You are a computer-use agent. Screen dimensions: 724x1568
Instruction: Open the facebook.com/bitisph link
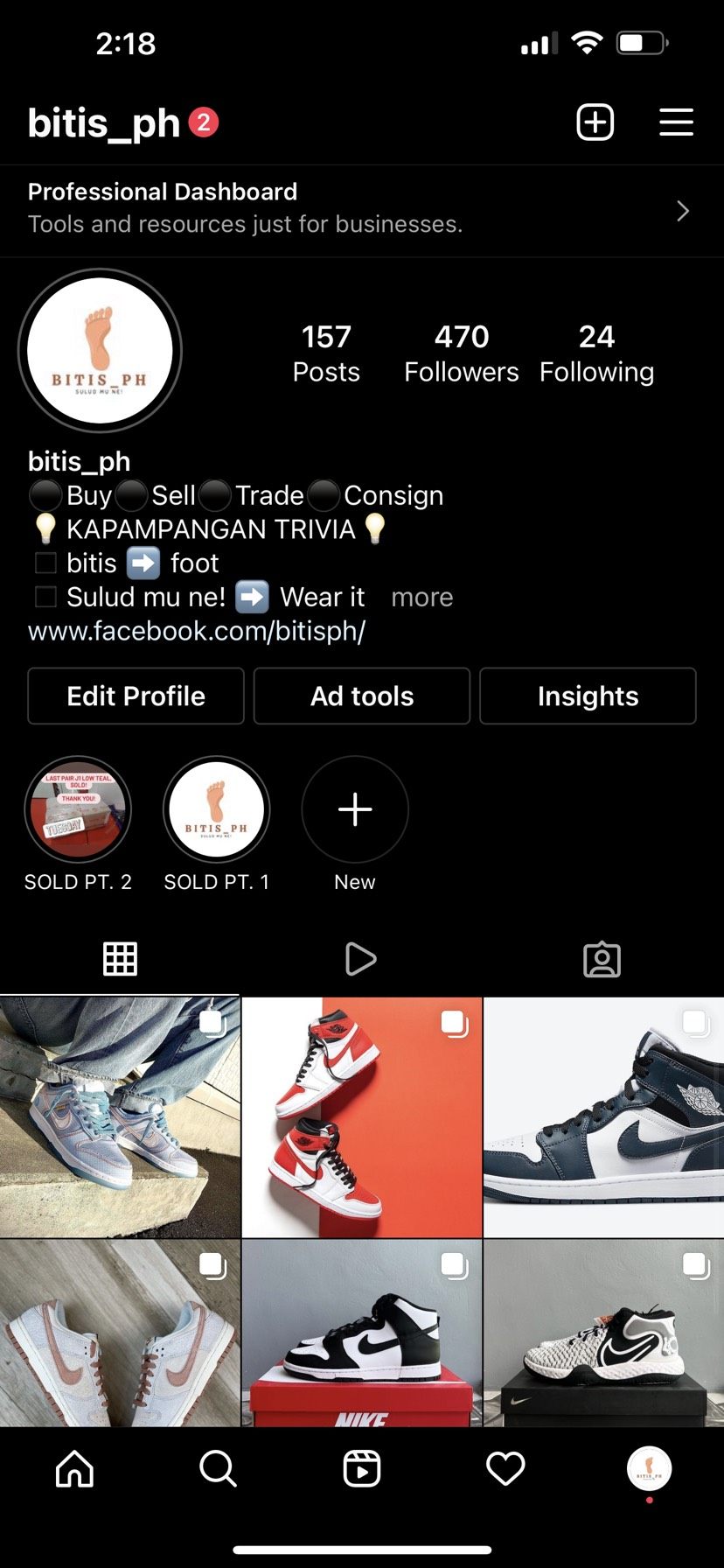point(197,631)
